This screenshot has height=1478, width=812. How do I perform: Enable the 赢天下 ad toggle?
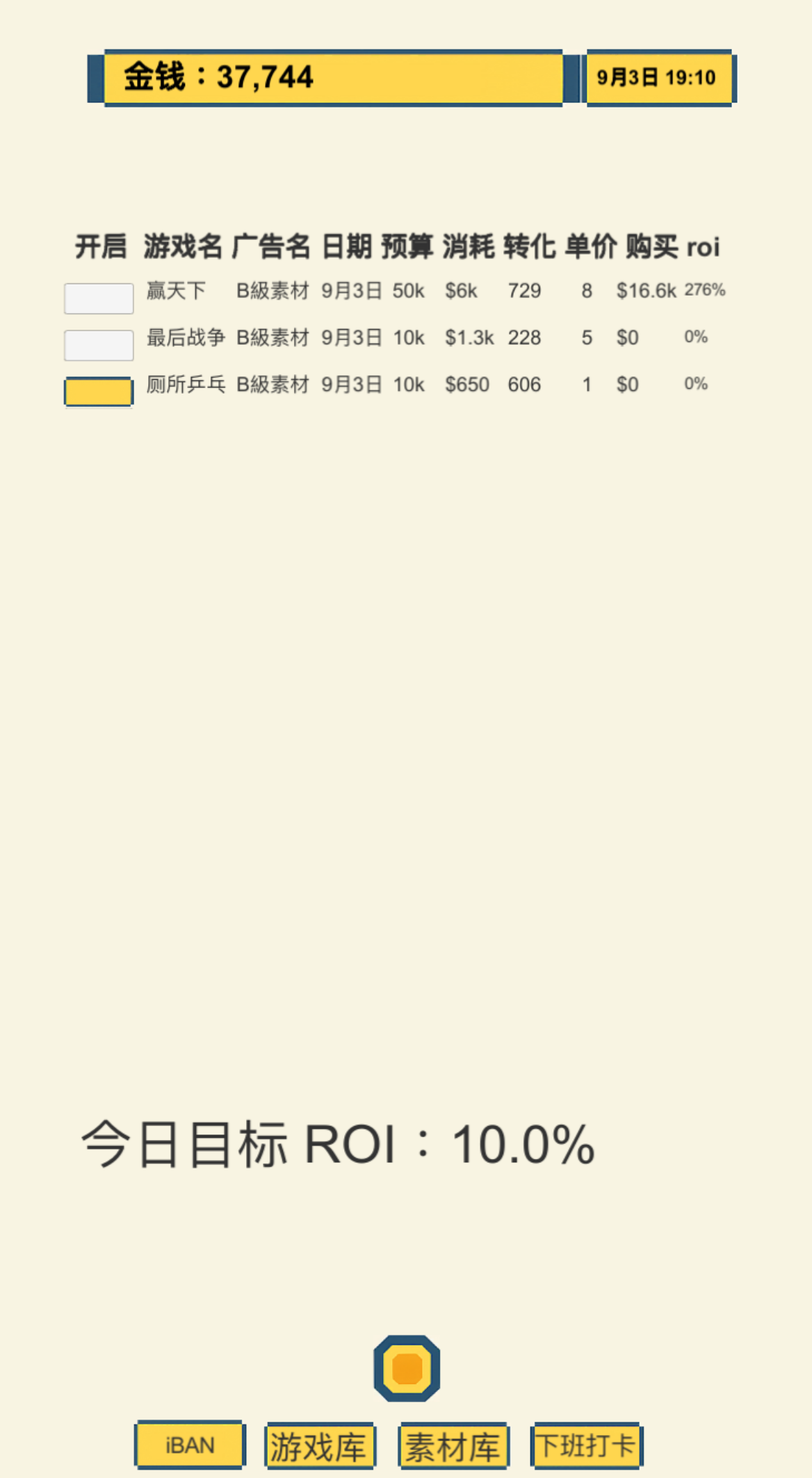click(x=99, y=298)
